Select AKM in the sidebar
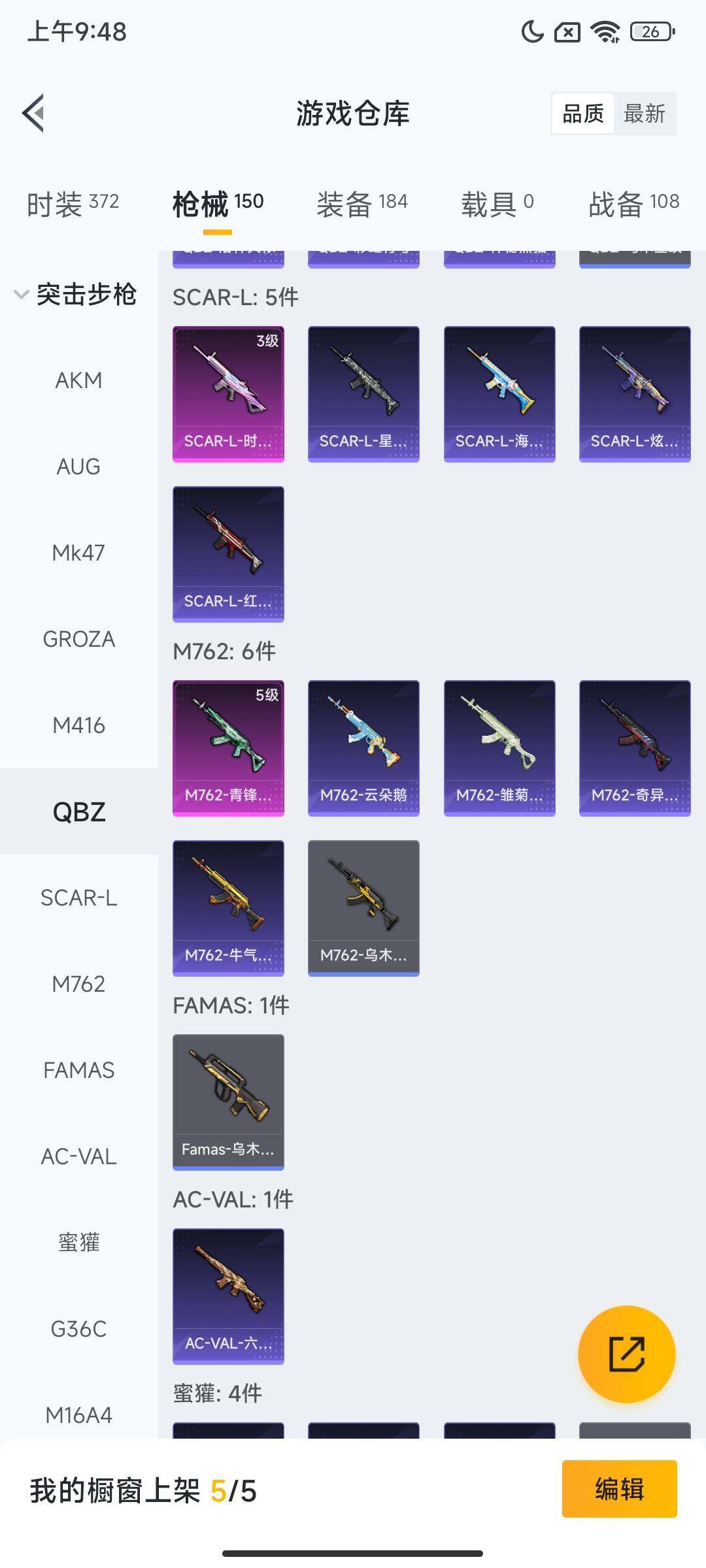 (78, 380)
